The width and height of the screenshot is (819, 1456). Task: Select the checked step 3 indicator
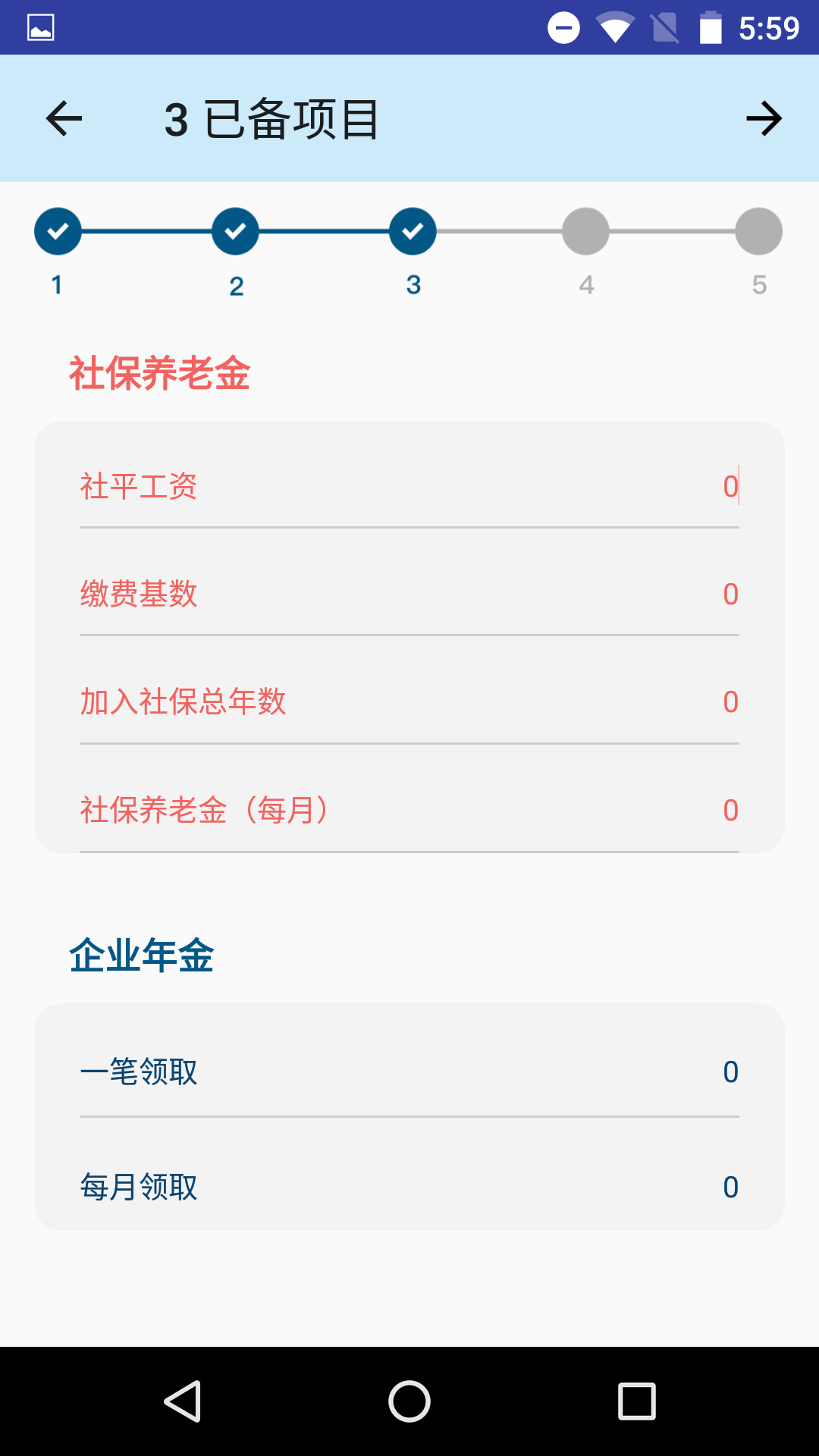[x=413, y=231]
